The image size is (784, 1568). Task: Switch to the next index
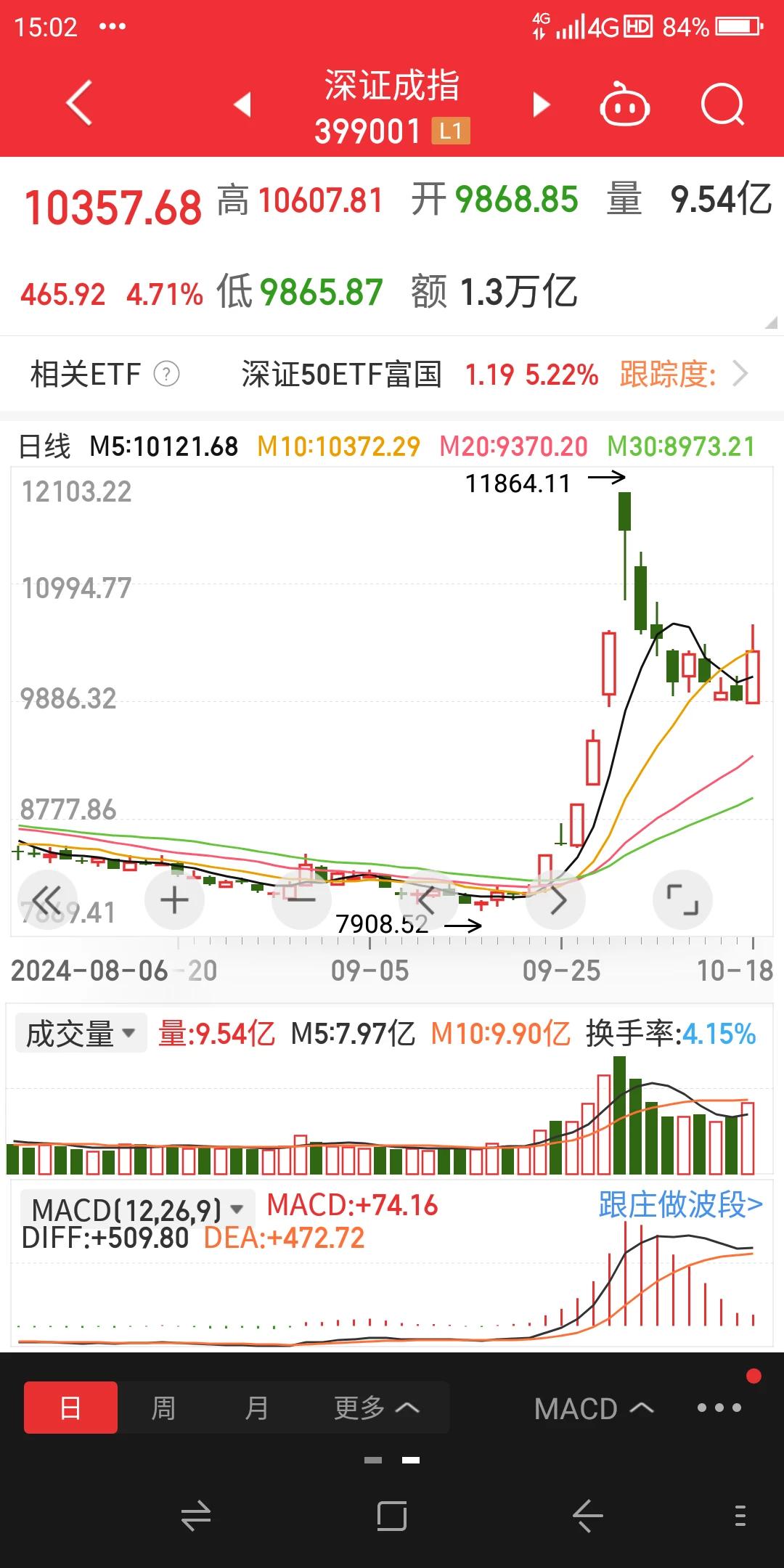click(541, 105)
